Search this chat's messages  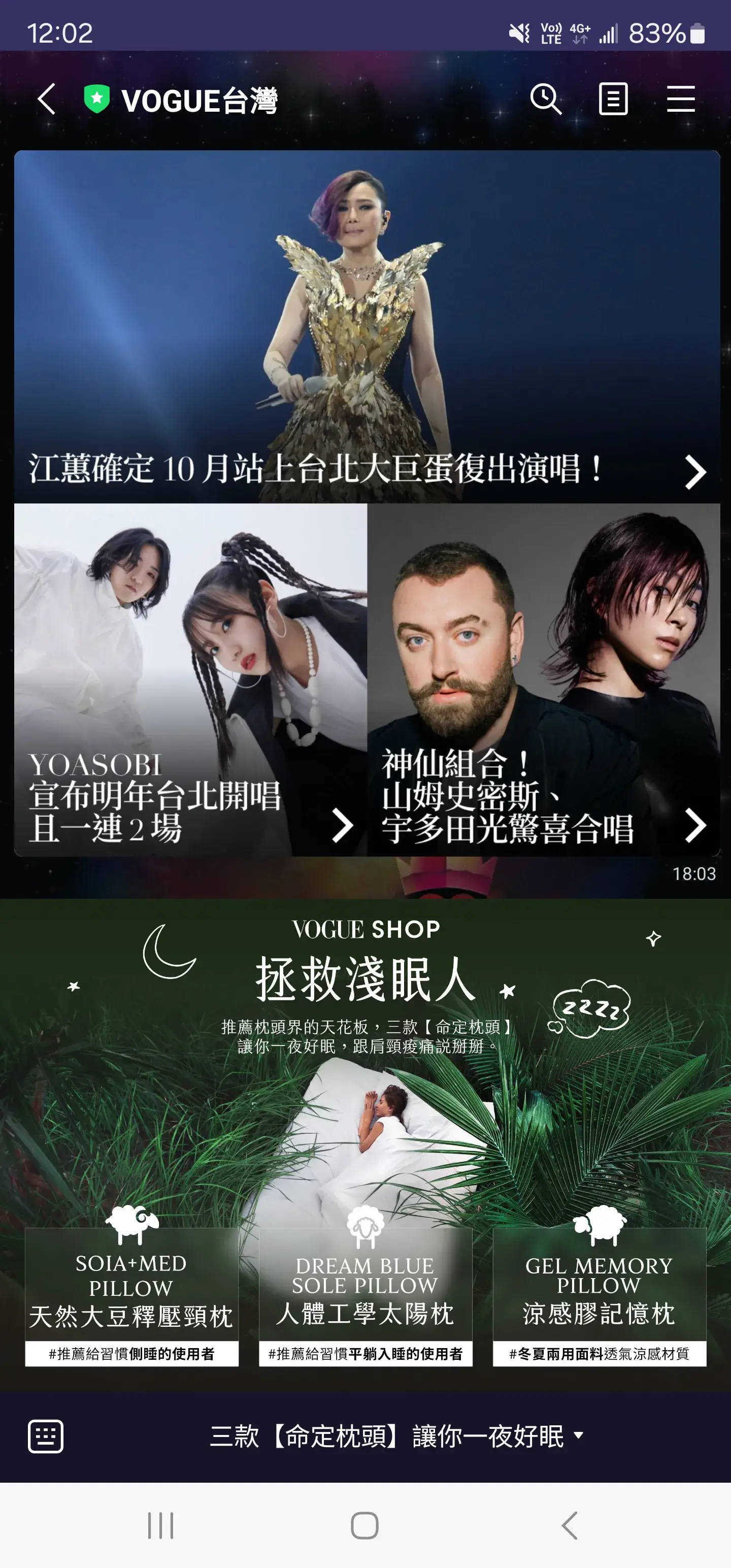[x=545, y=99]
